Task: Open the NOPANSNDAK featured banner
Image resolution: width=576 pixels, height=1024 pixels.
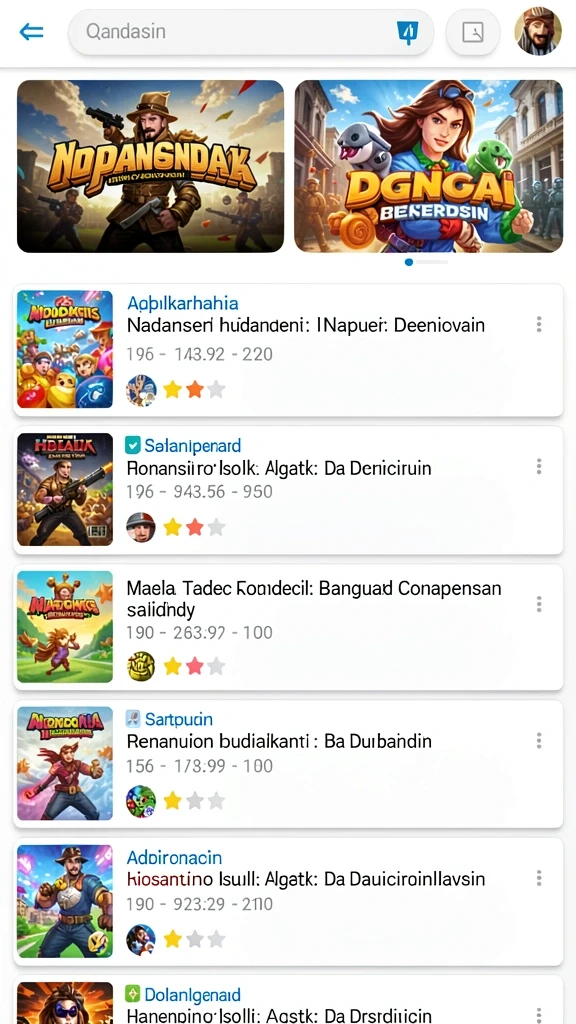Action: pos(150,166)
